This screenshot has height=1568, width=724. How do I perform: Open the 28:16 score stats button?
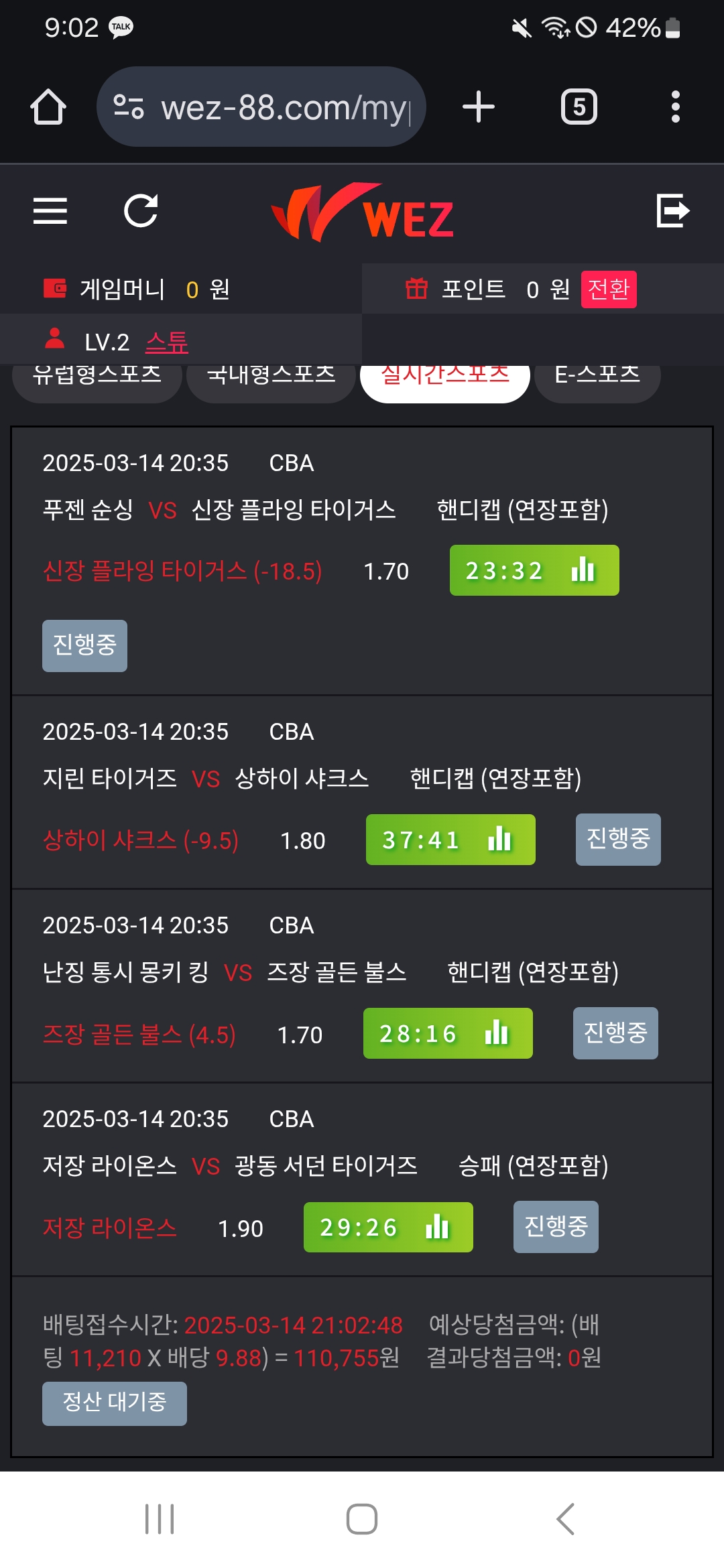tap(448, 1033)
